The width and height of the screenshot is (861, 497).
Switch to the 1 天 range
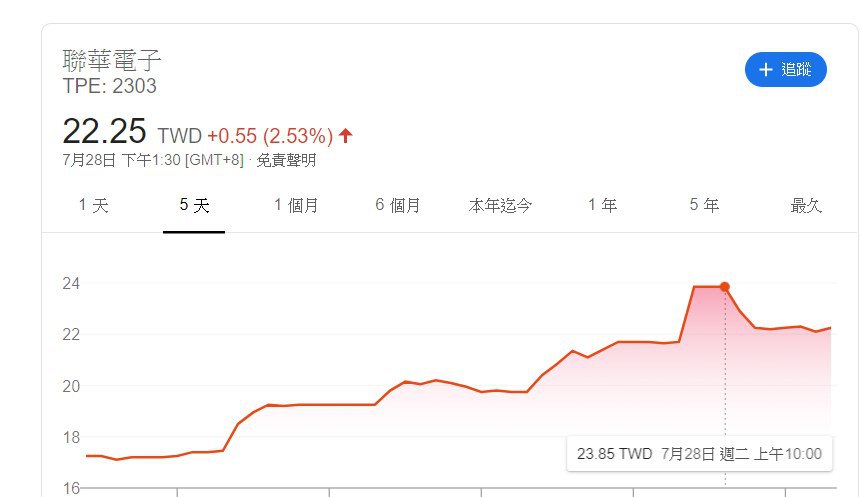pos(93,205)
